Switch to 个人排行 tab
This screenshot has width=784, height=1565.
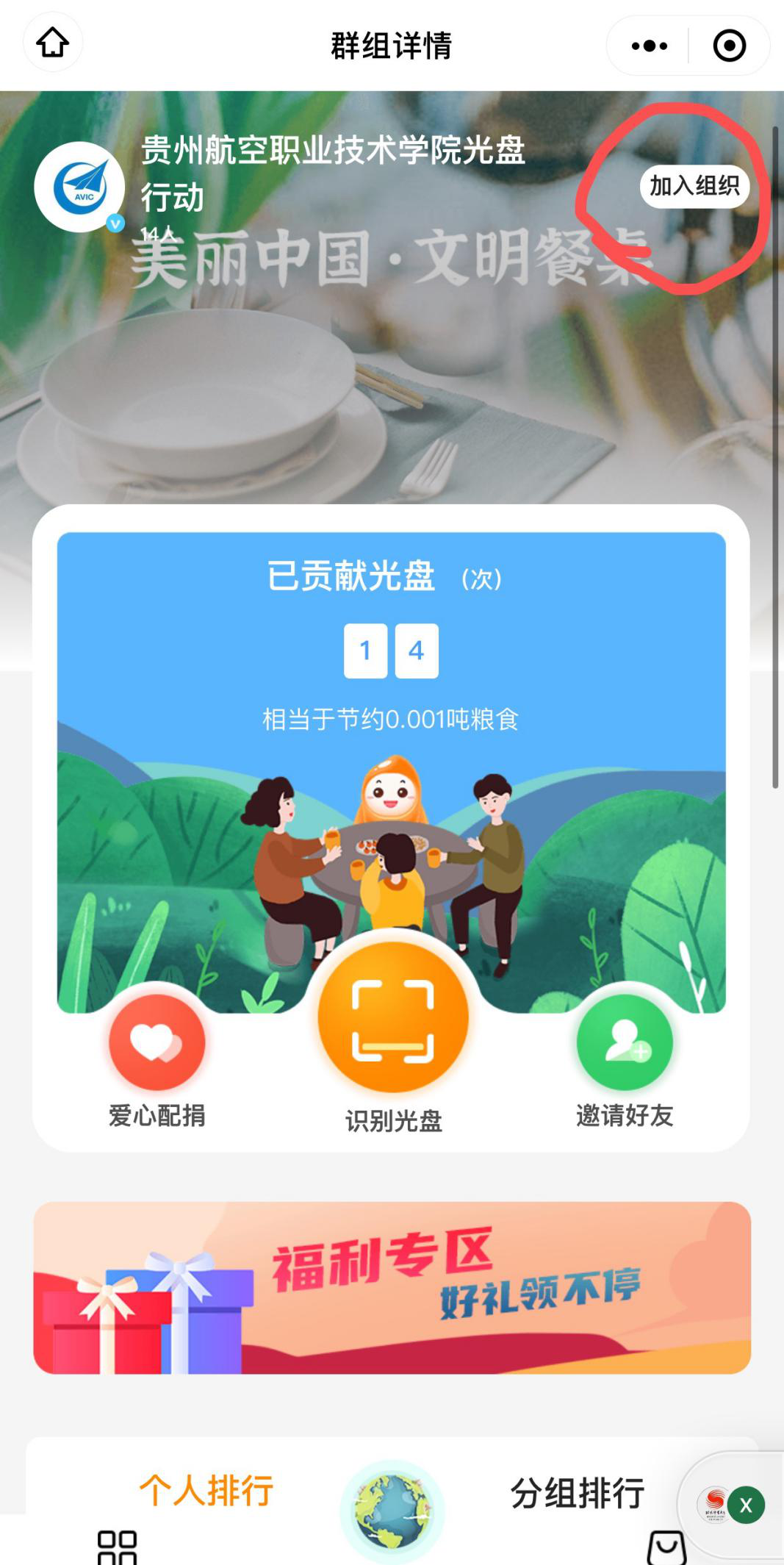pos(206,1491)
